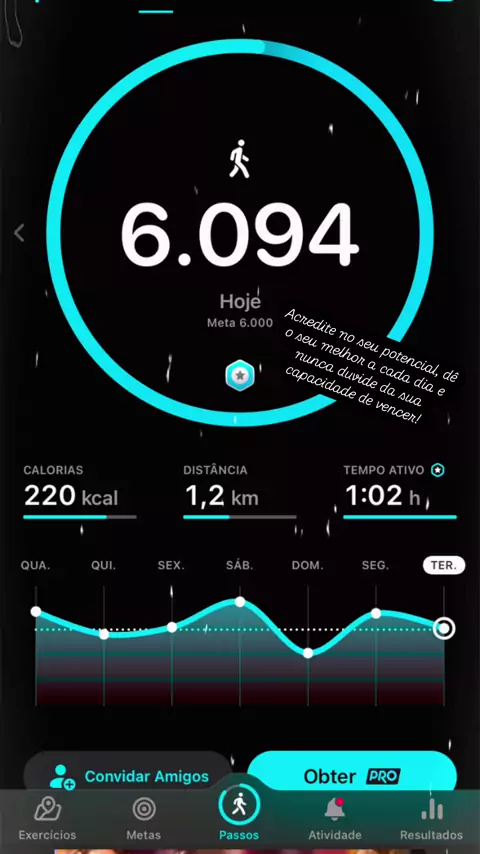Switch to the Exercícios tab

click(x=47, y=819)
